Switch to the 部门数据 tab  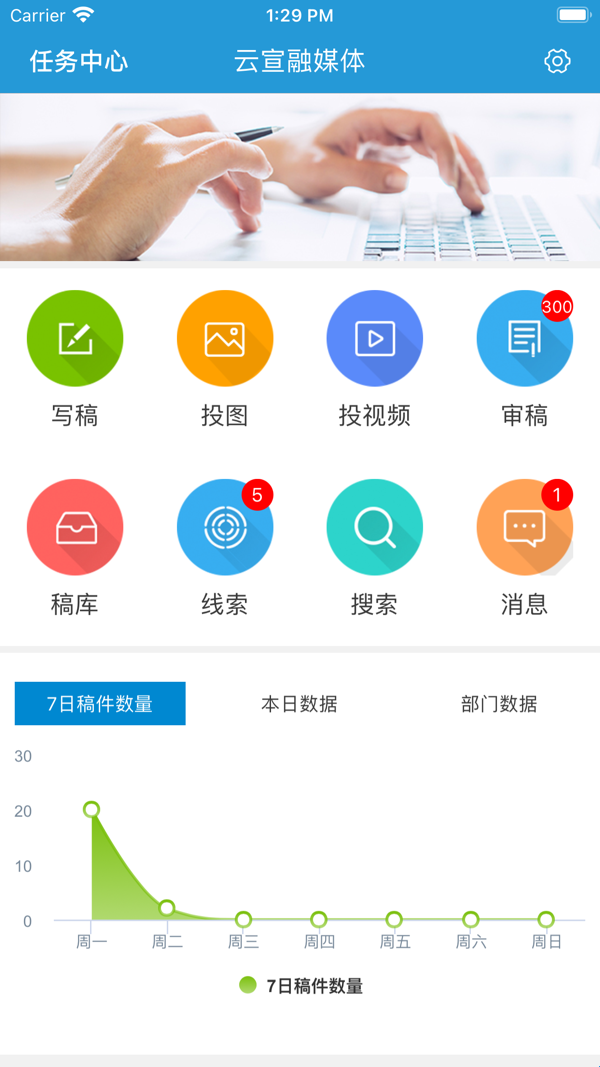coord(499,704)
